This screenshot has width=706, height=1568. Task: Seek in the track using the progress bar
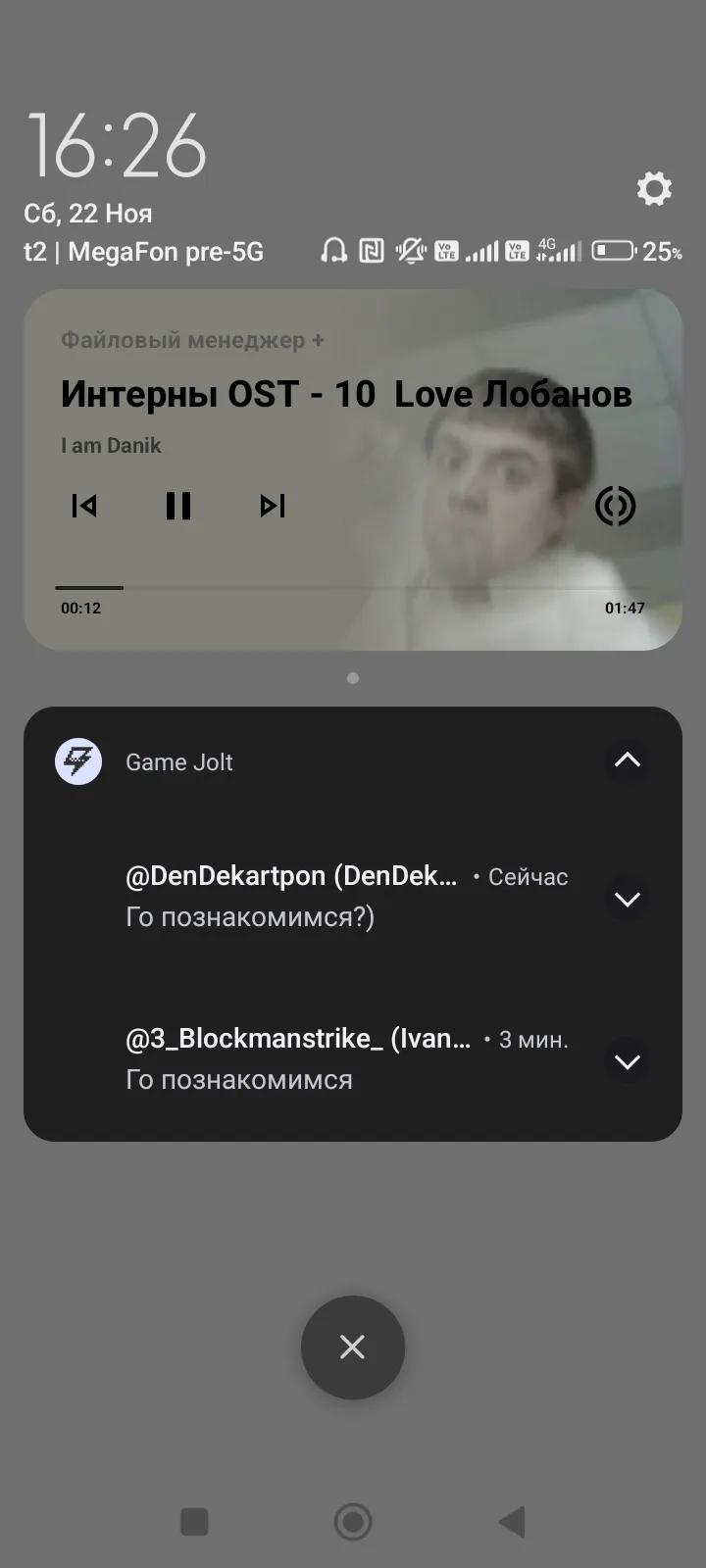pyautogui.click(x=351, y=588)
